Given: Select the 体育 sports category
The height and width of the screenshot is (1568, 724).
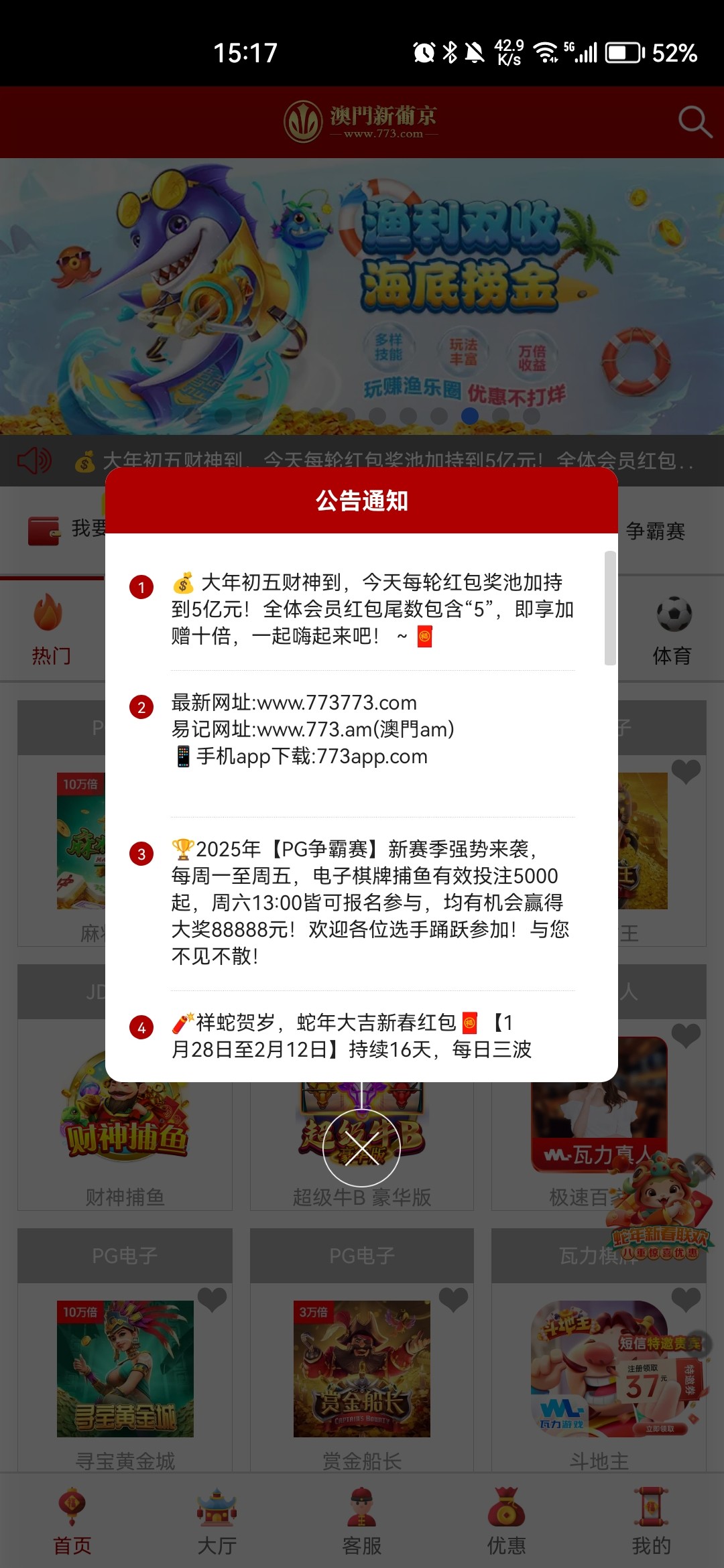Looking at the screenshot, I should pyautogui.click(x=672, y=630).
